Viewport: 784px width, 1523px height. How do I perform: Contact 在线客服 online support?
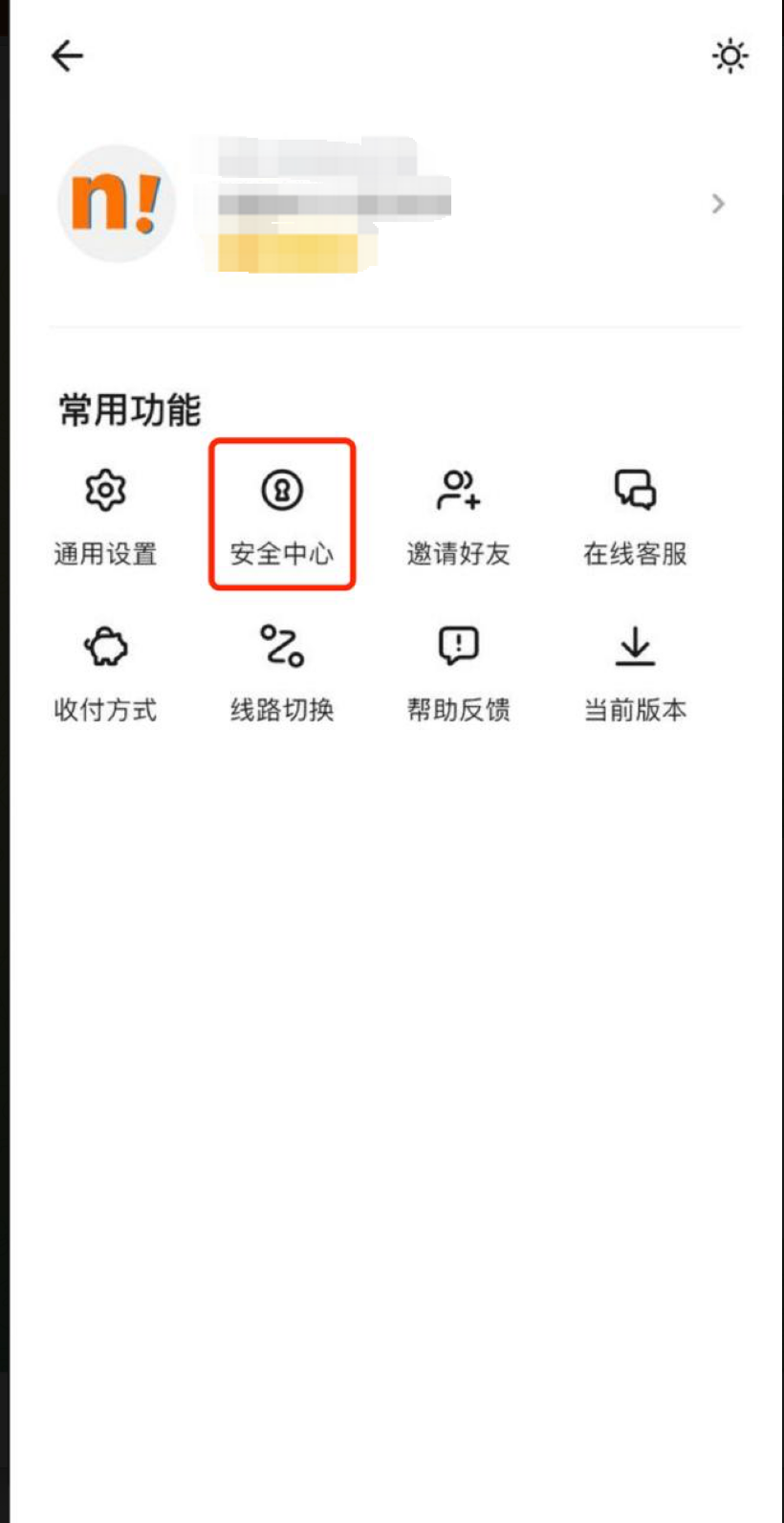[635, 516]
